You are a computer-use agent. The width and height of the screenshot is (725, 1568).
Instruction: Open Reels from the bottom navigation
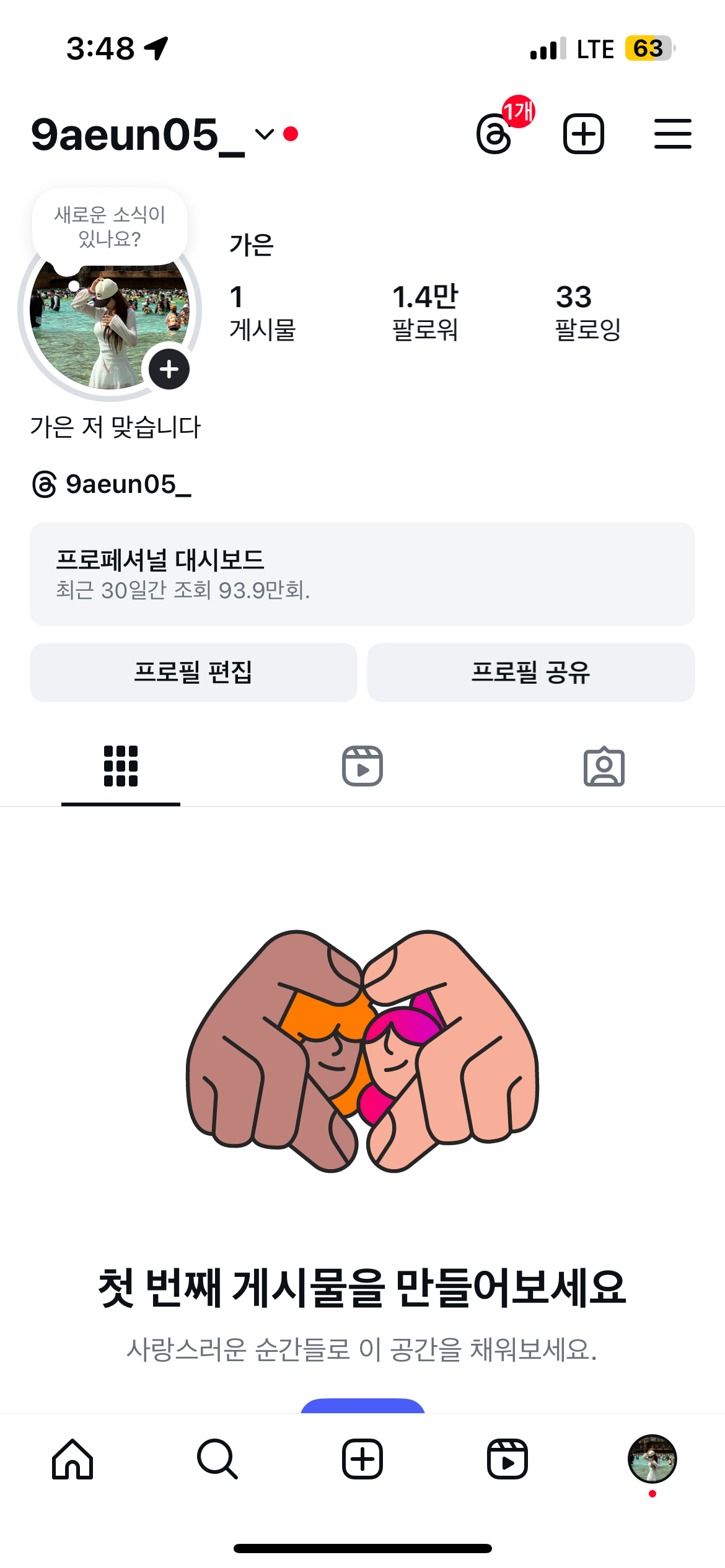pyautogui.click(x=507, y=1459)
